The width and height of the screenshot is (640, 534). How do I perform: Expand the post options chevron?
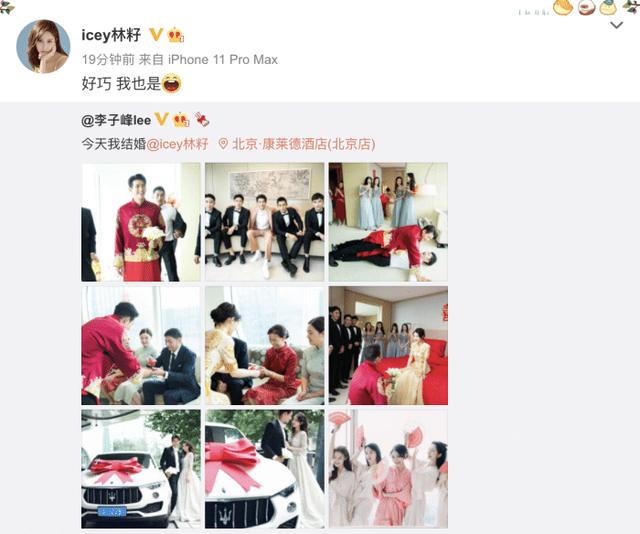617,28
